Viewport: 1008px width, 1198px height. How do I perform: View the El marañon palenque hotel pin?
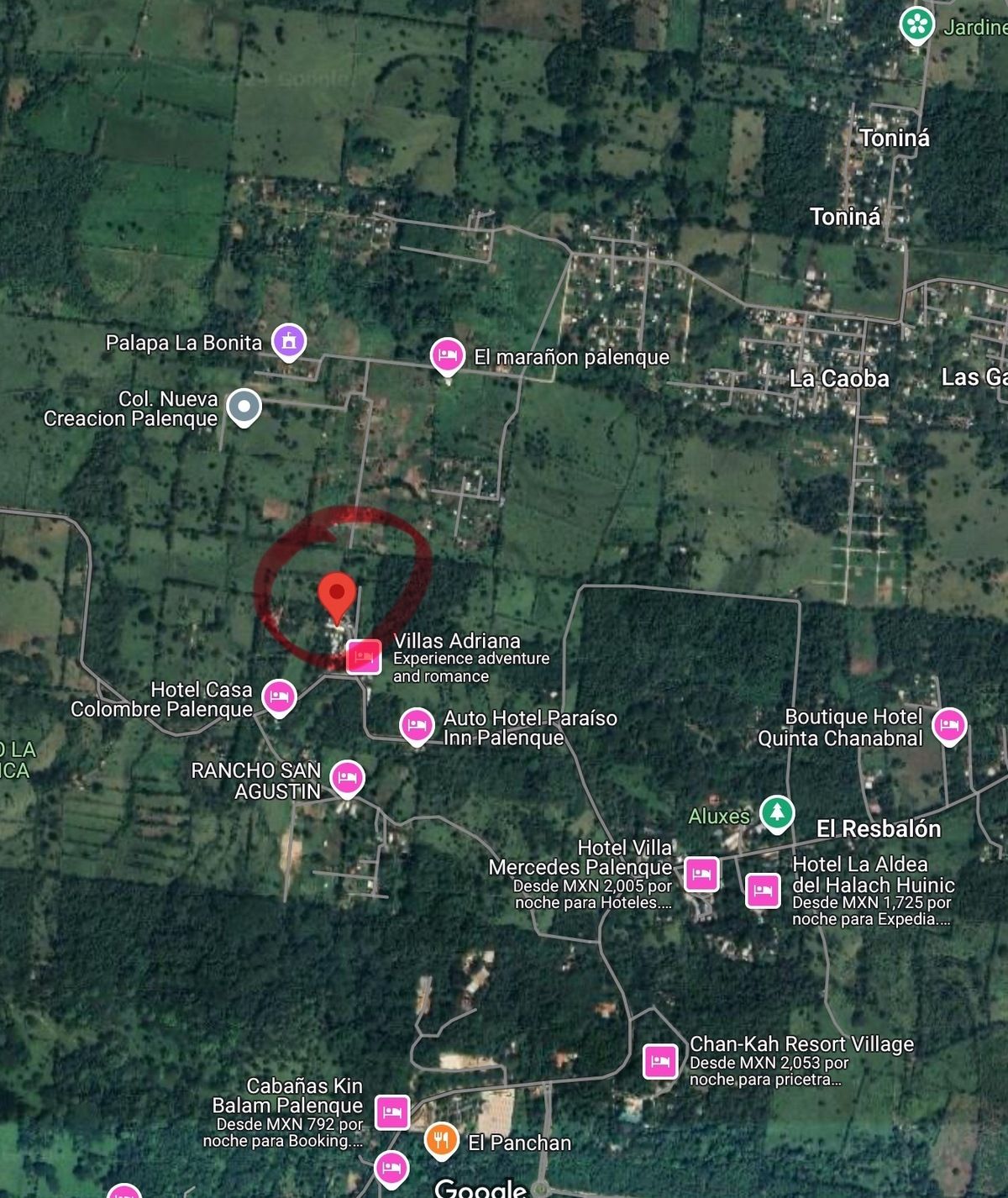pos(448,356)
